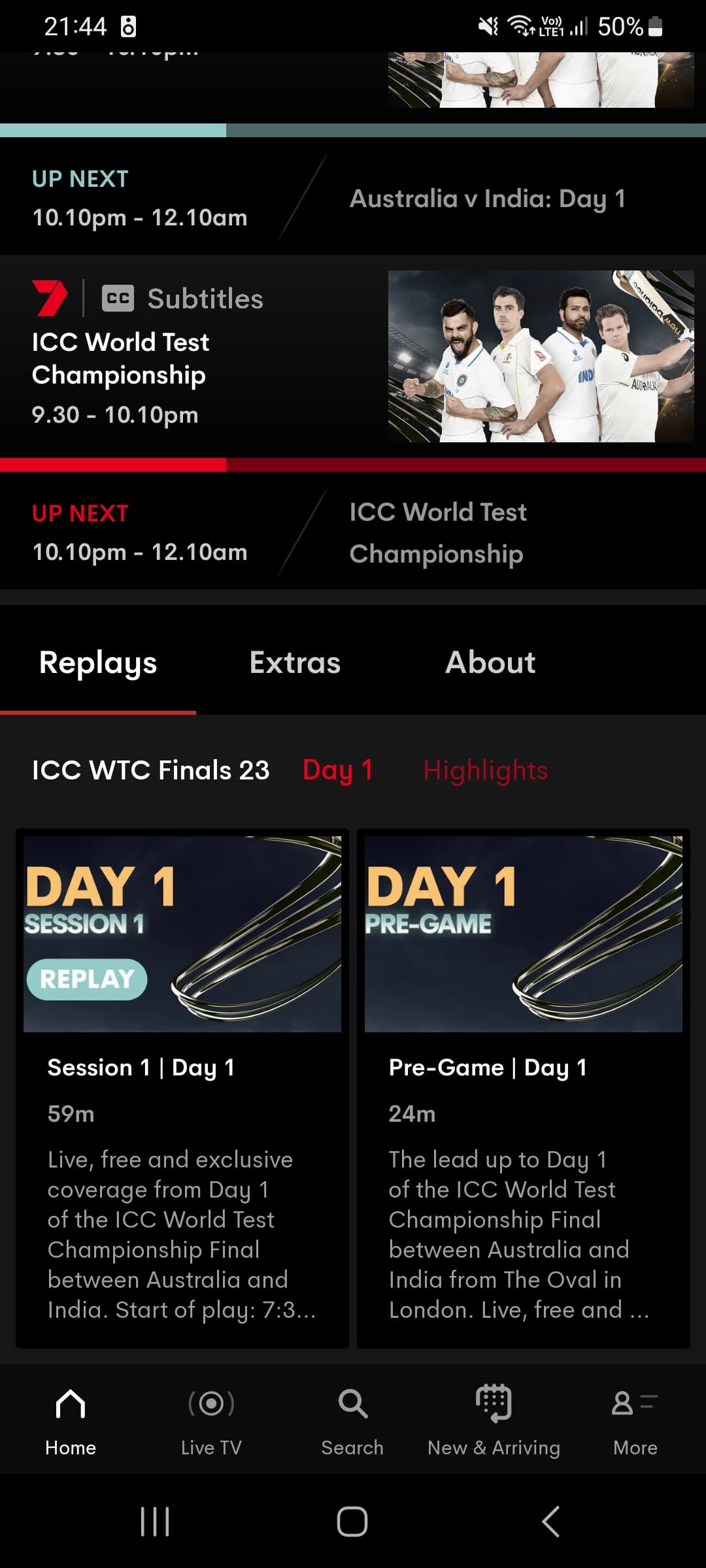706x1568 pixels.
Task: Open Session 1 Day 1 replay
Action: pyautogui.click(x=182, y=930)
